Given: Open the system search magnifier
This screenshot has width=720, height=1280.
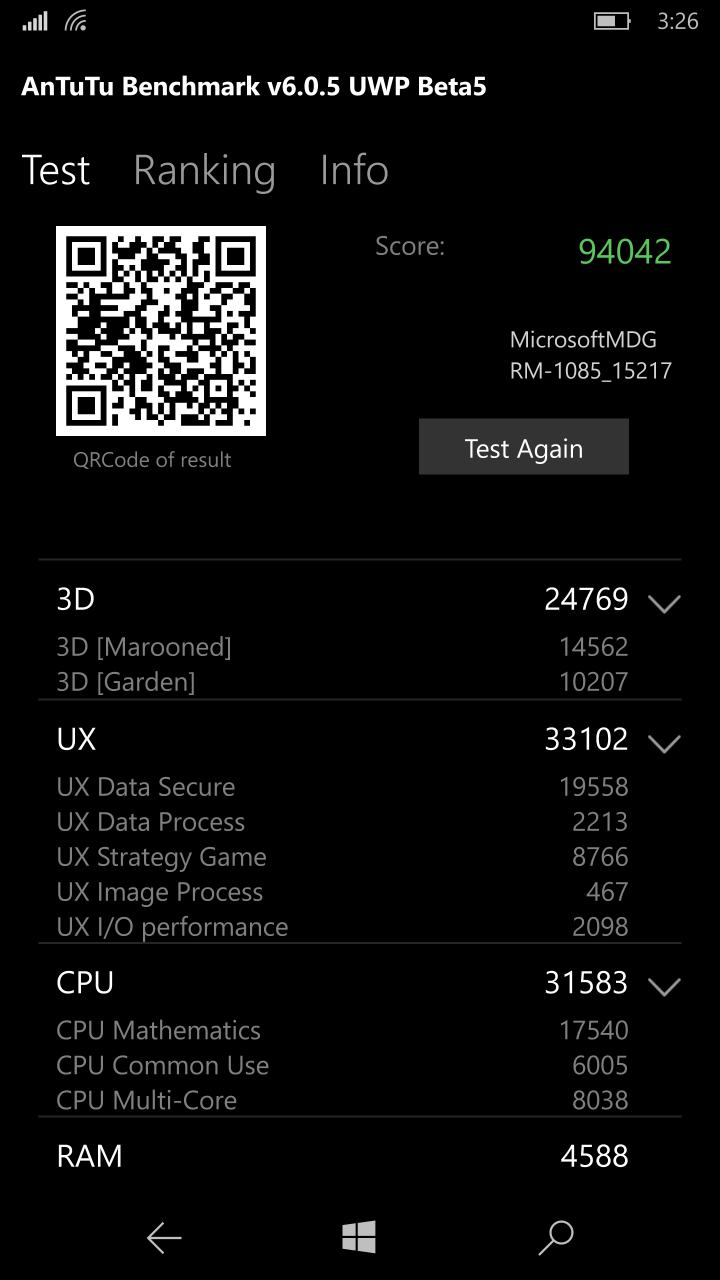Looking at the screenshot, I should [555, 1237].
